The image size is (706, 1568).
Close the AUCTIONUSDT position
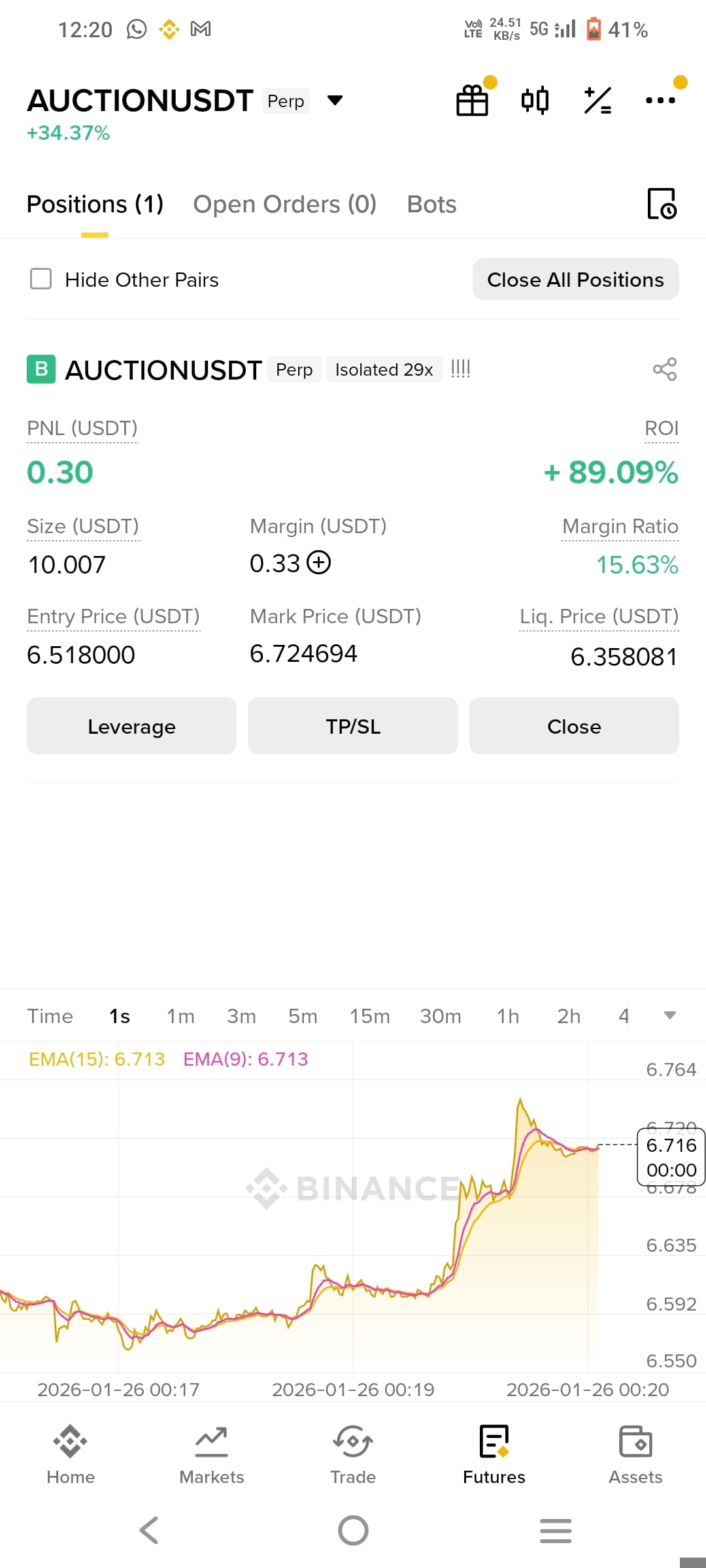(x=574, y=726)
